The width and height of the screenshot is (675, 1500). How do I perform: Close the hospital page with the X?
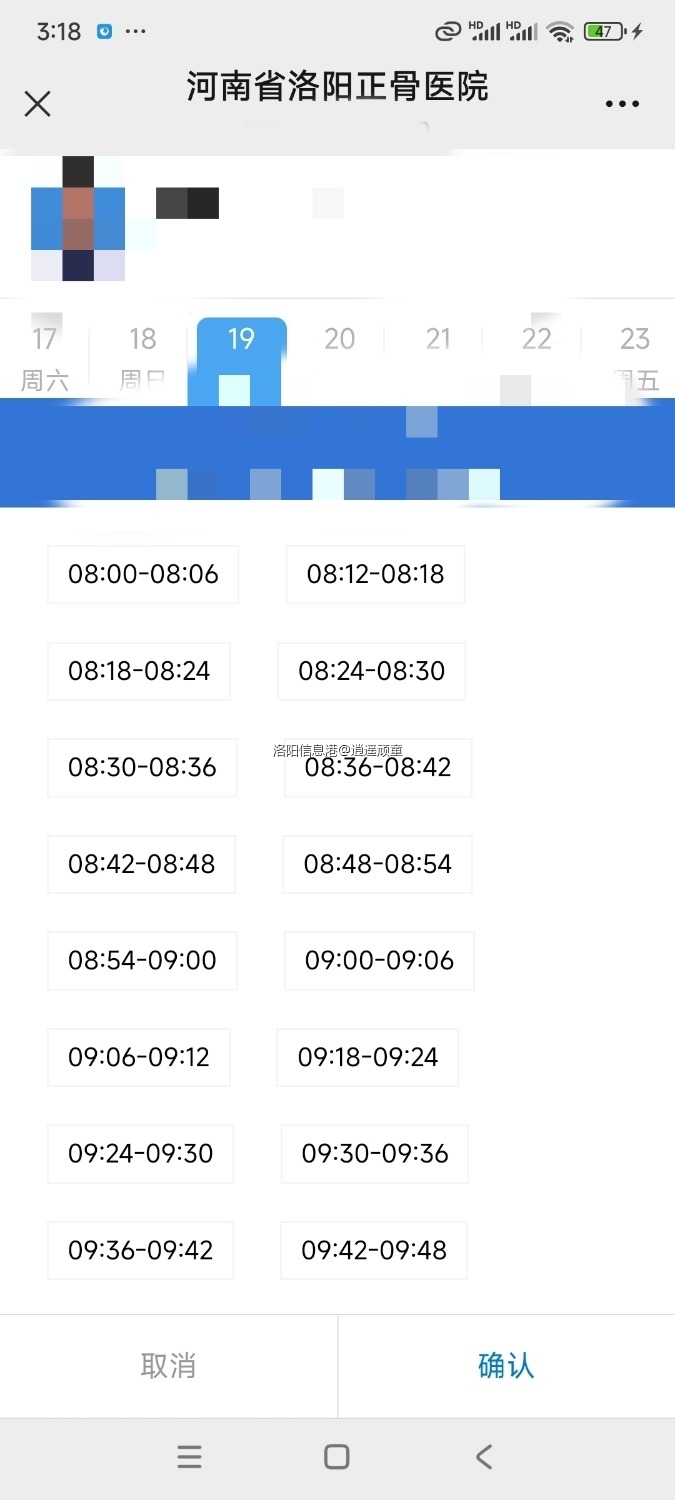tap(37, 104)
